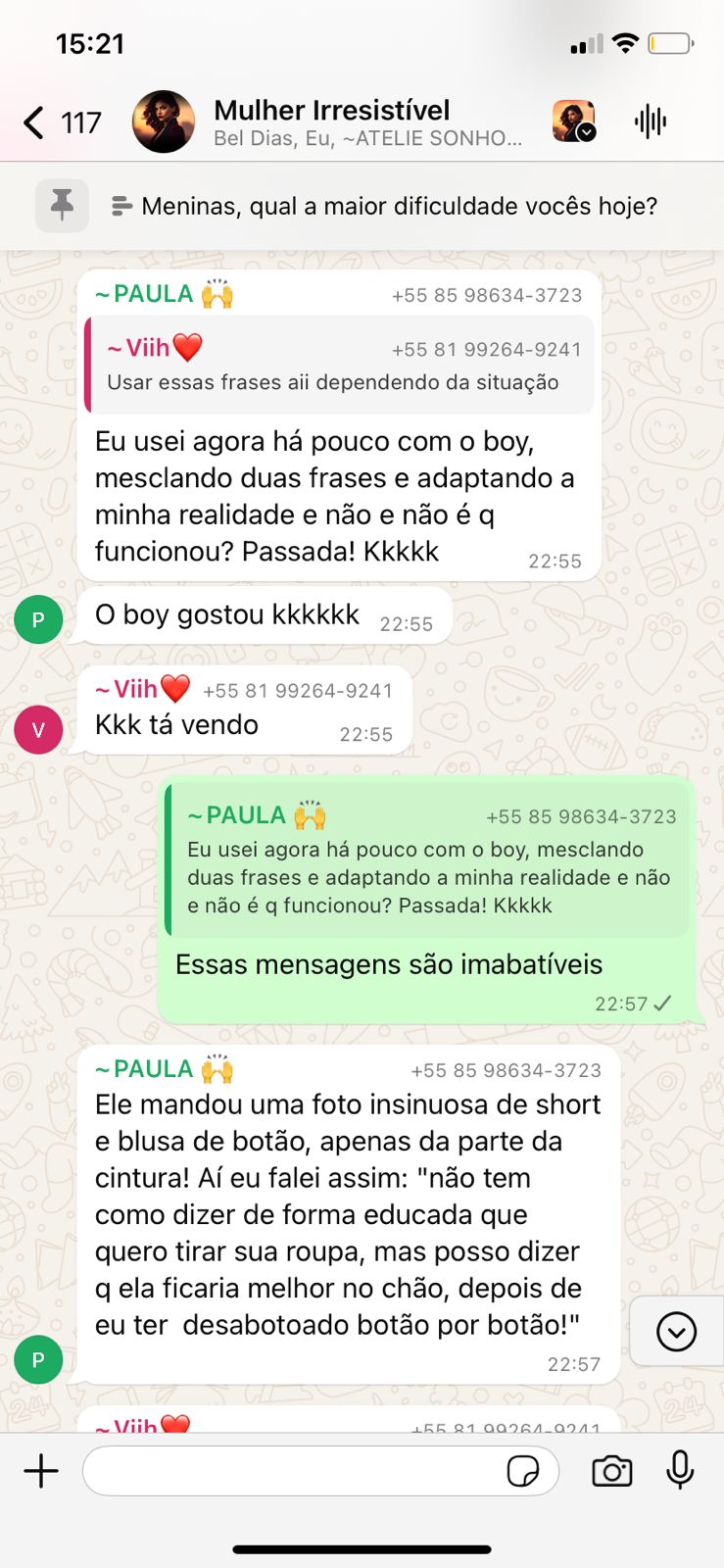Open Viih's avatar beside 'Kkk tá vendo'
724x1568 pixels.
coord(38,730)
